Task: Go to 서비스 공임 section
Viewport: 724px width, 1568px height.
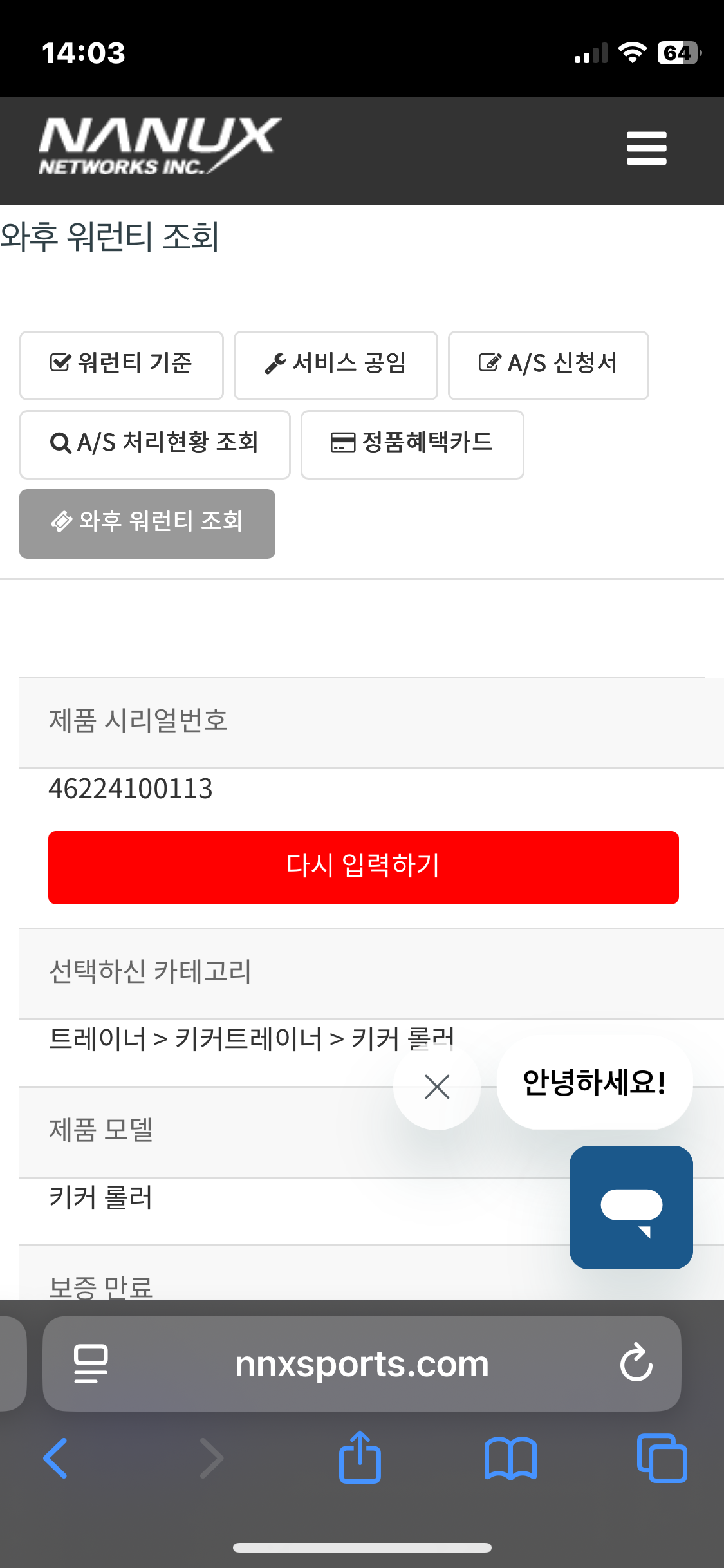Action: [335, 365]
